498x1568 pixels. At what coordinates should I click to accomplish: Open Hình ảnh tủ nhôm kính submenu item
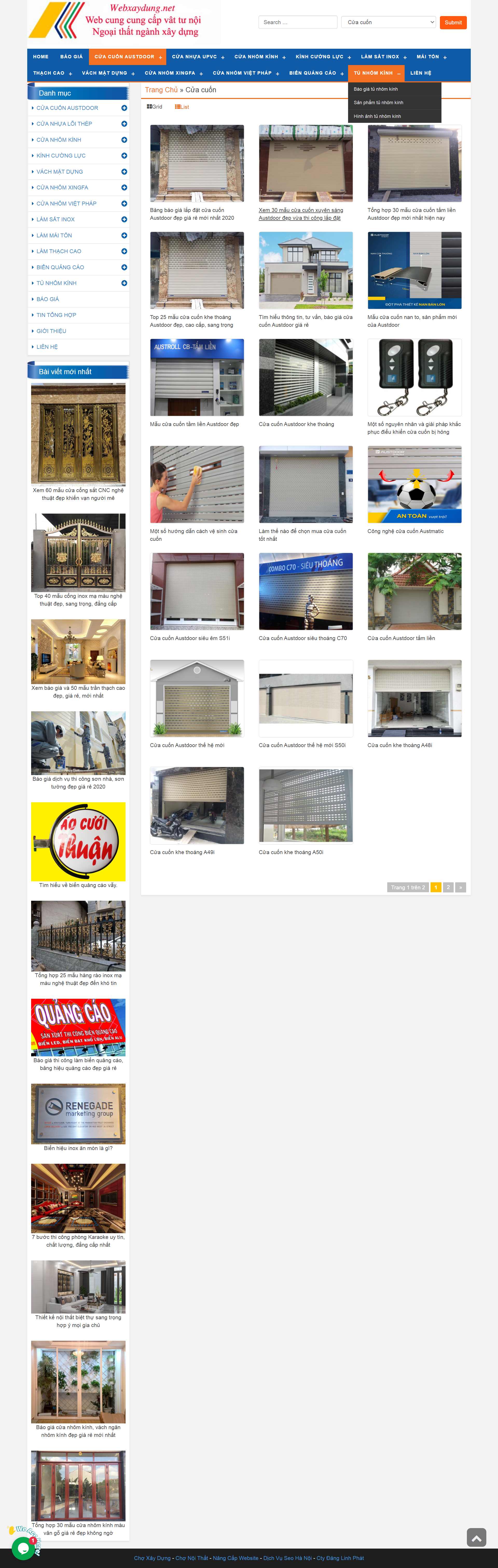(x=377, y=116)
